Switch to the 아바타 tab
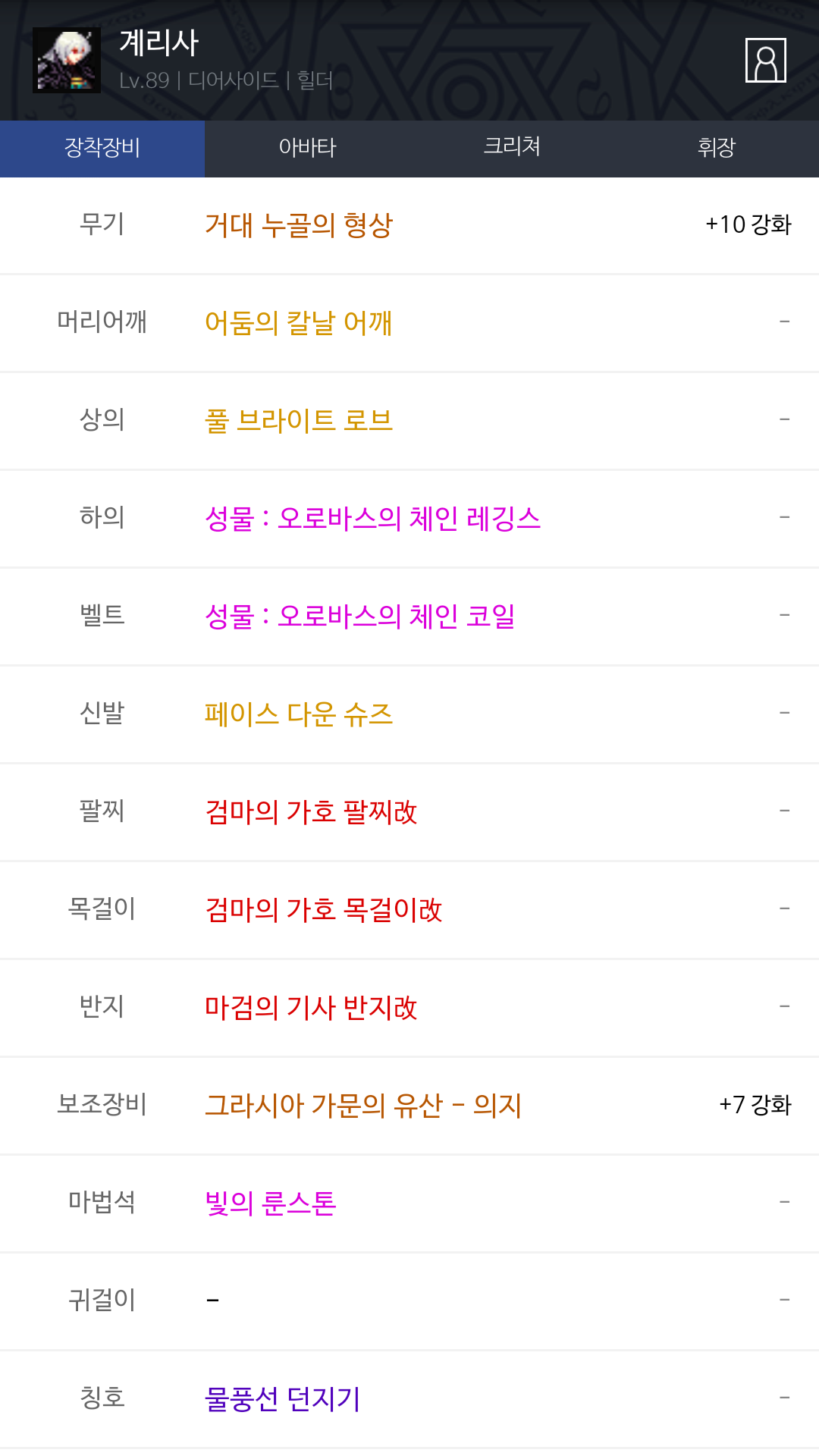Viewport: 819px width, 1456px height. pos(307,148)
